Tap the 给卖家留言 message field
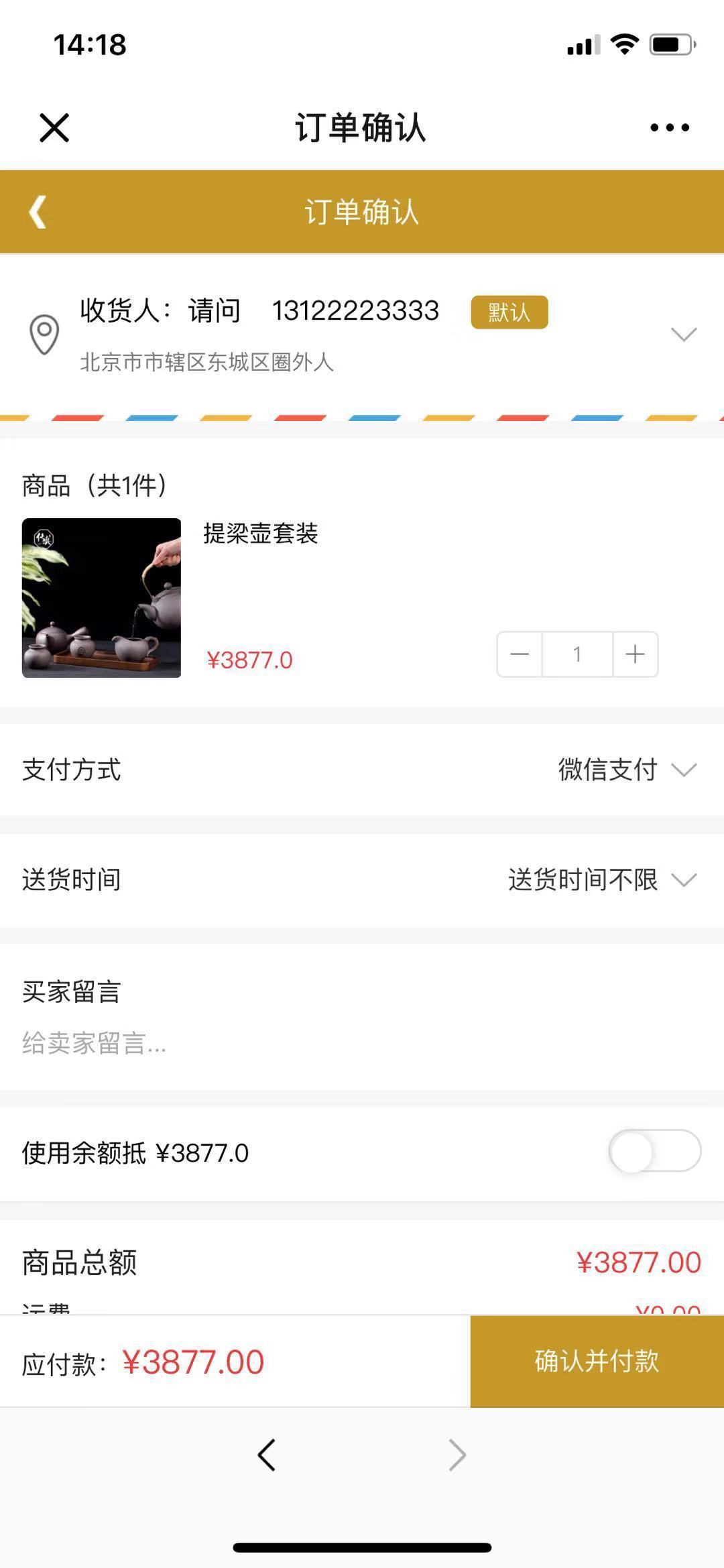This screenshot has height=1568, width=724. [362, 1043]
